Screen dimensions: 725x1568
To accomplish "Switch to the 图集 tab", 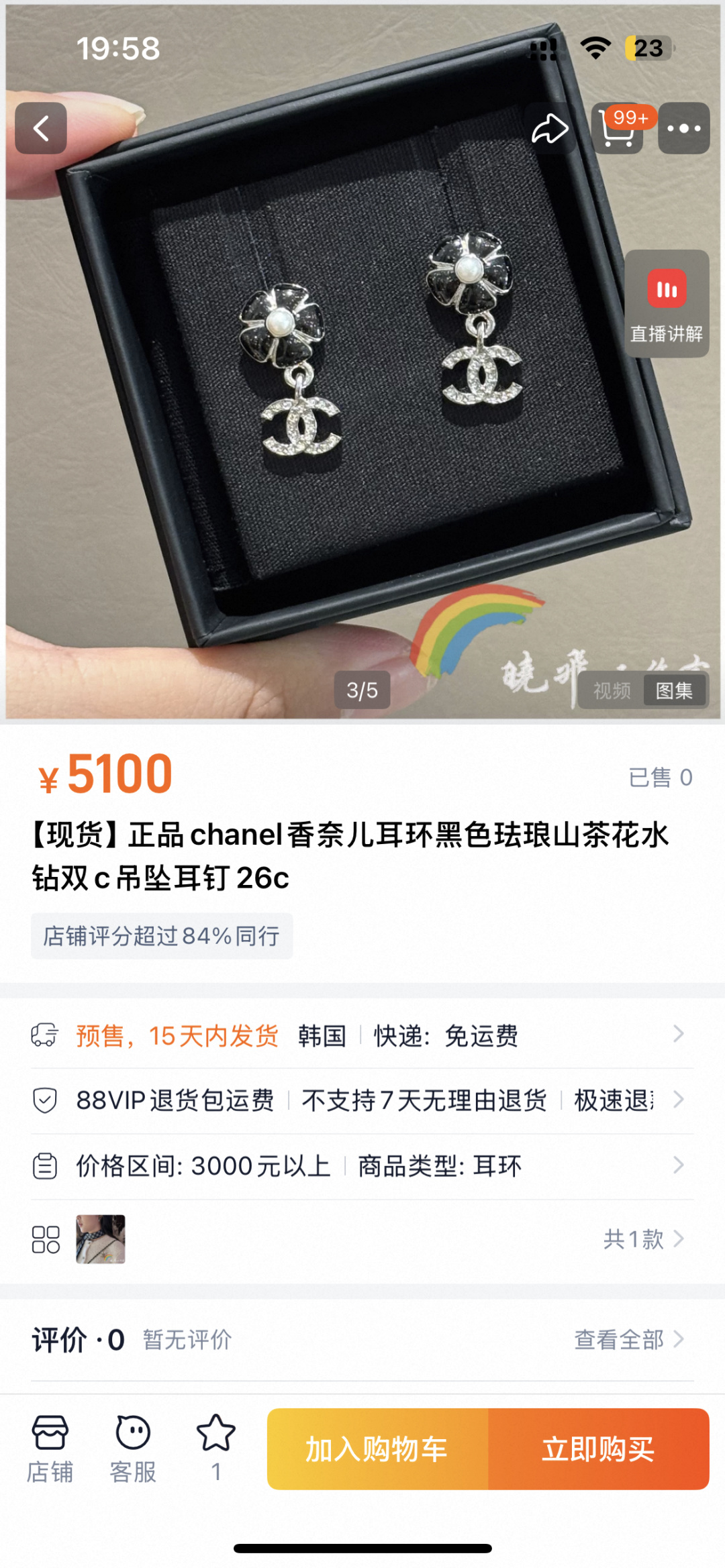I will 674,690.
